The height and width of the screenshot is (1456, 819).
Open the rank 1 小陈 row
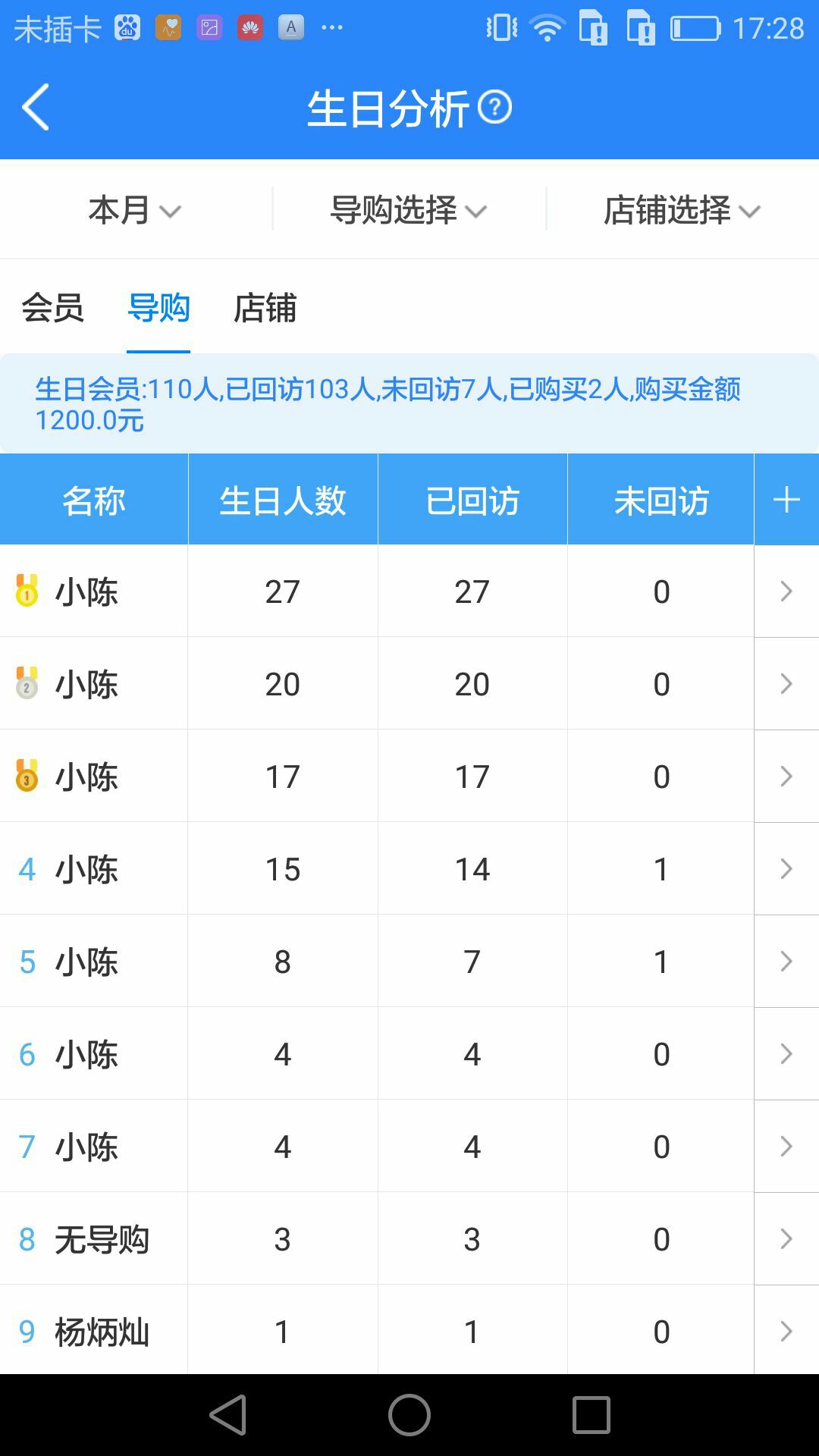coord(786,591)
